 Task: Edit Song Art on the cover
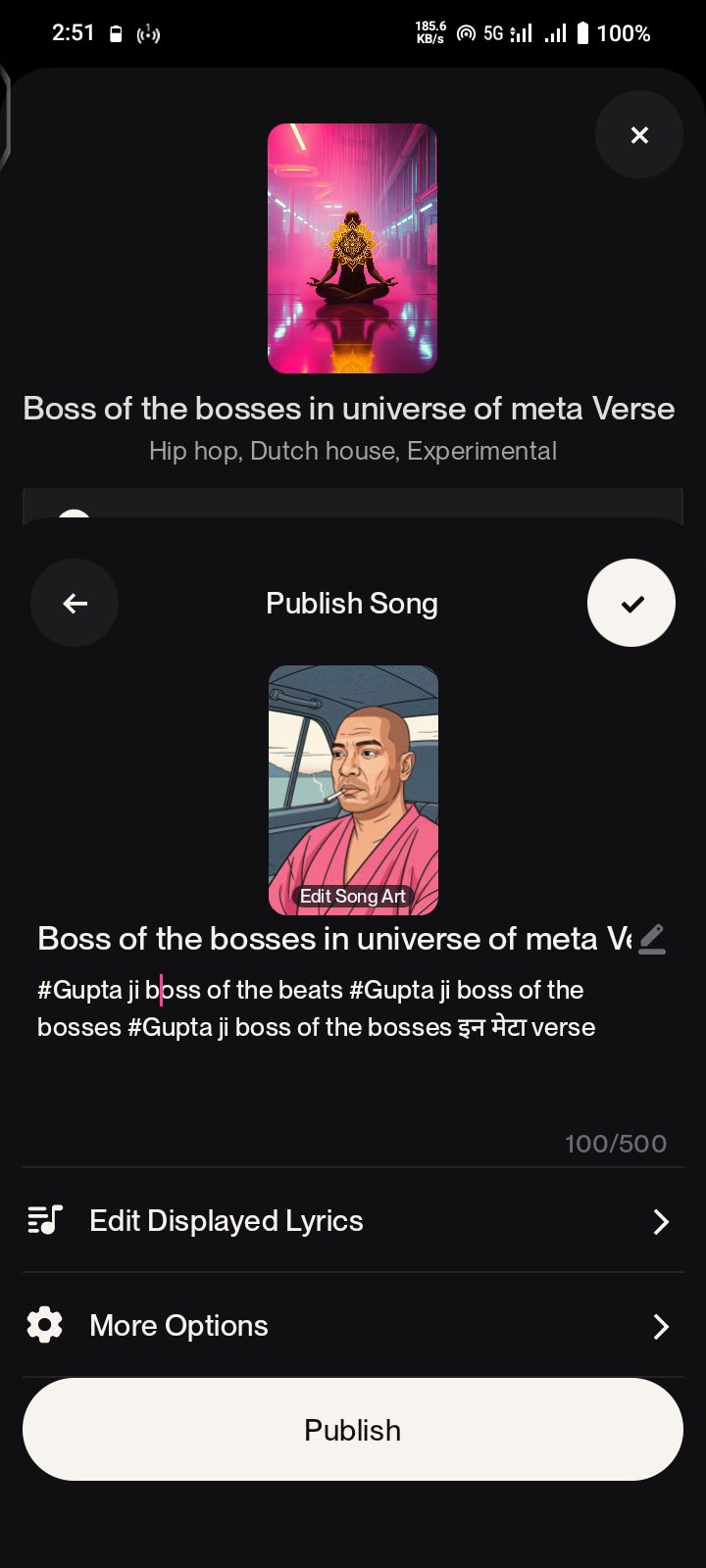click(353, 896)
